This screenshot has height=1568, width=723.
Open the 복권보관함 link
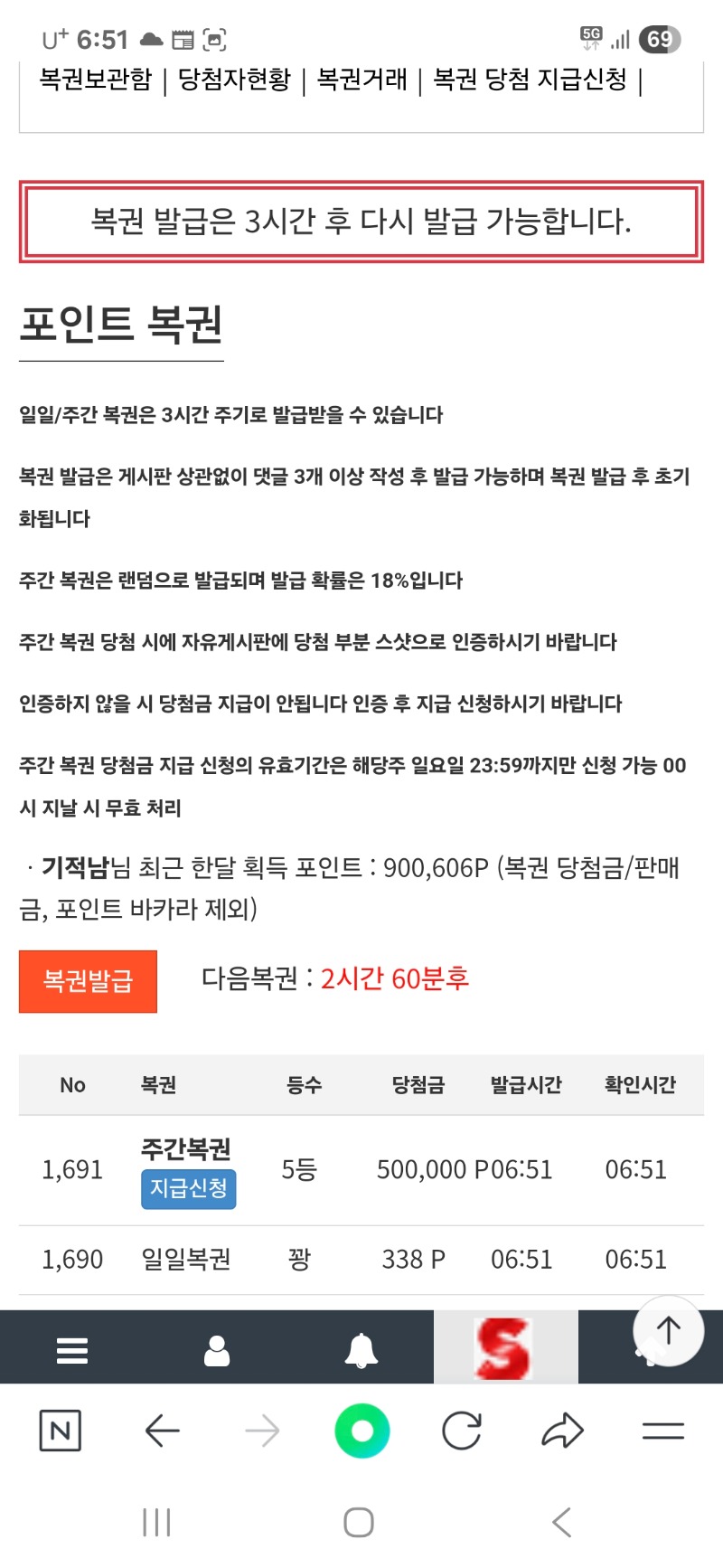tap(96, 80)
